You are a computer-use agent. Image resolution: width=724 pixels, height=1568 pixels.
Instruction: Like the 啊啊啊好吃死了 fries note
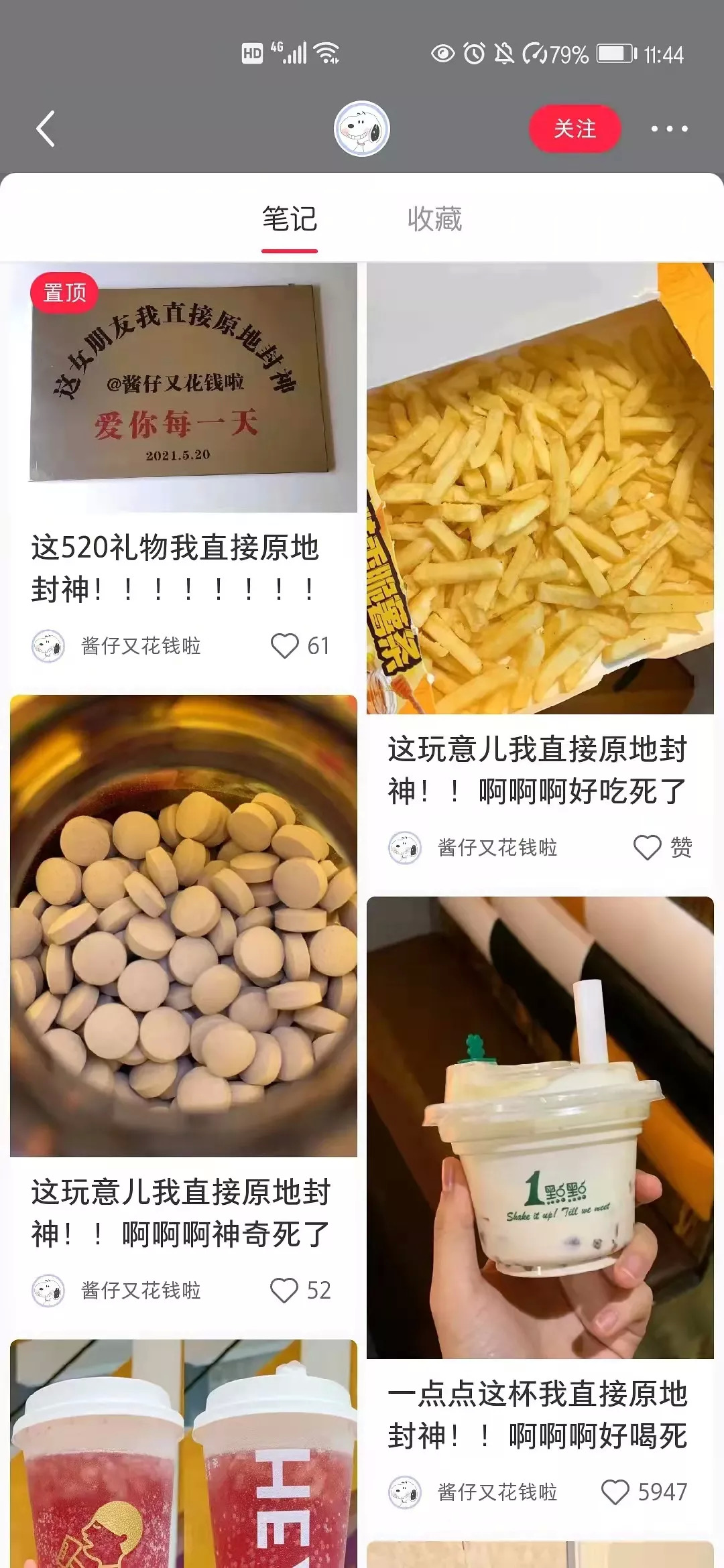[648, 848]
